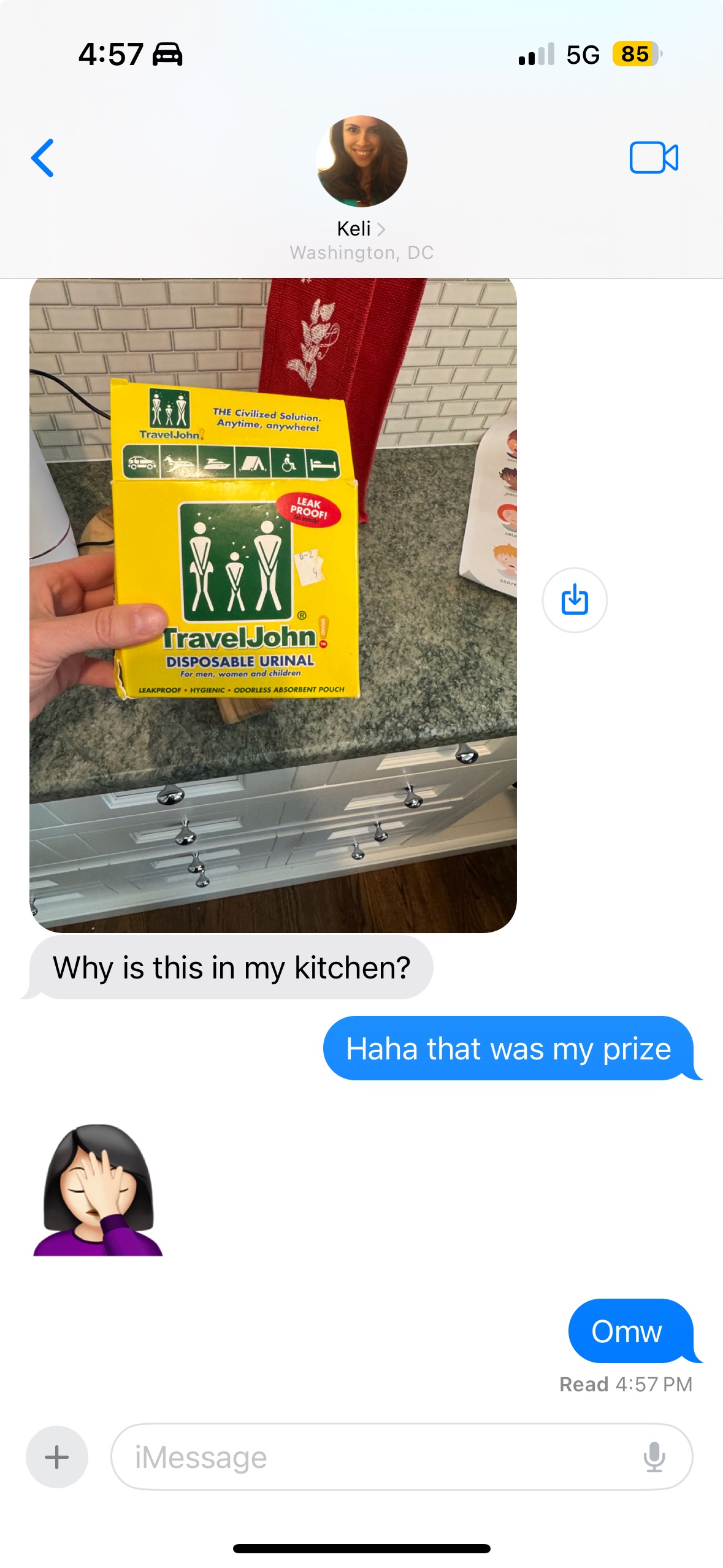Screen dimensions: 723x1568
Task: Save the received photo
Action: tap(575, 599)
